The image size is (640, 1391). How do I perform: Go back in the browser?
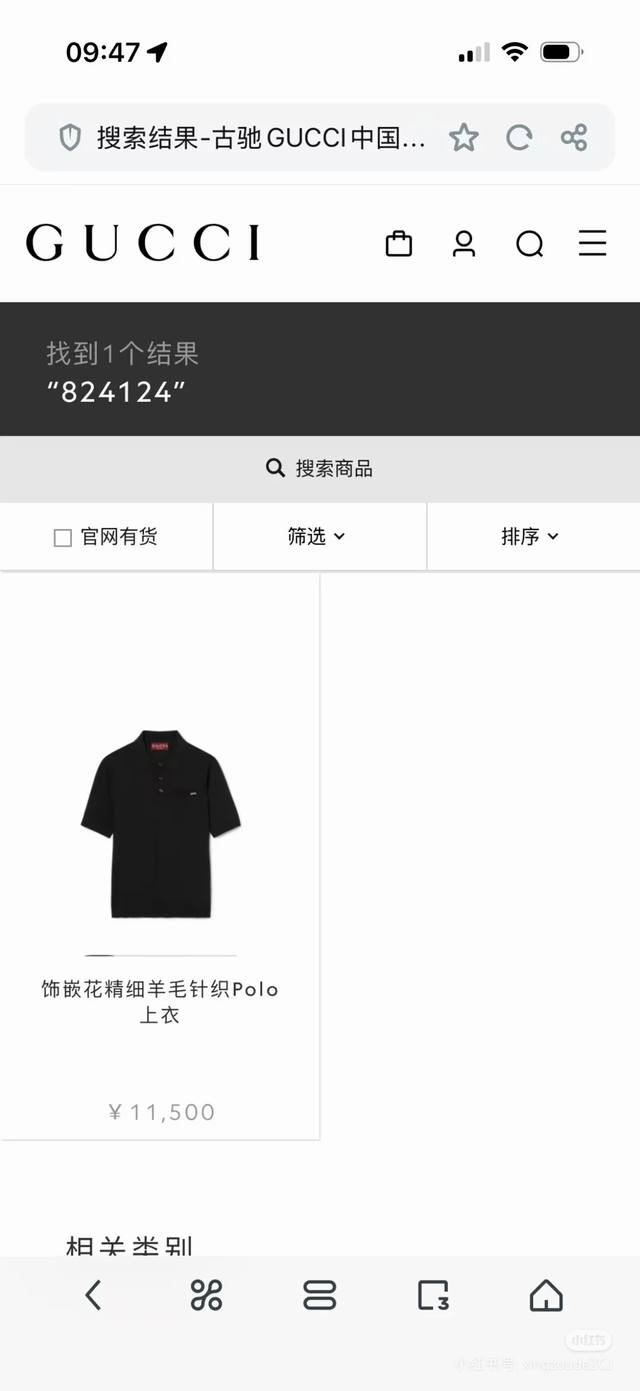[93, 1296]
